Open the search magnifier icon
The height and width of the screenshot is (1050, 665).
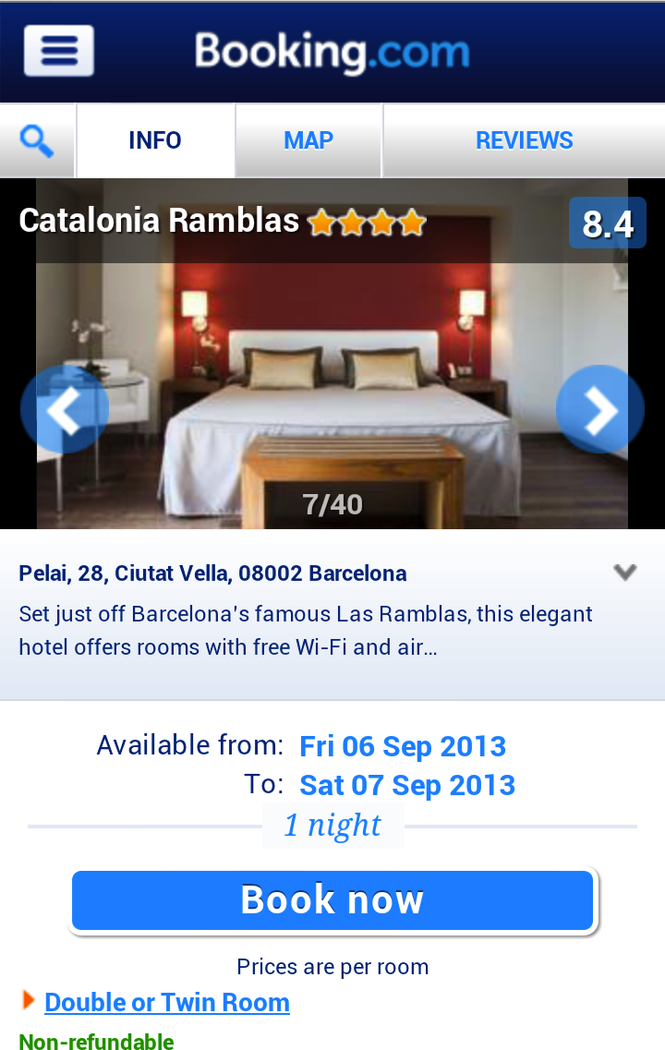point(37,141)
